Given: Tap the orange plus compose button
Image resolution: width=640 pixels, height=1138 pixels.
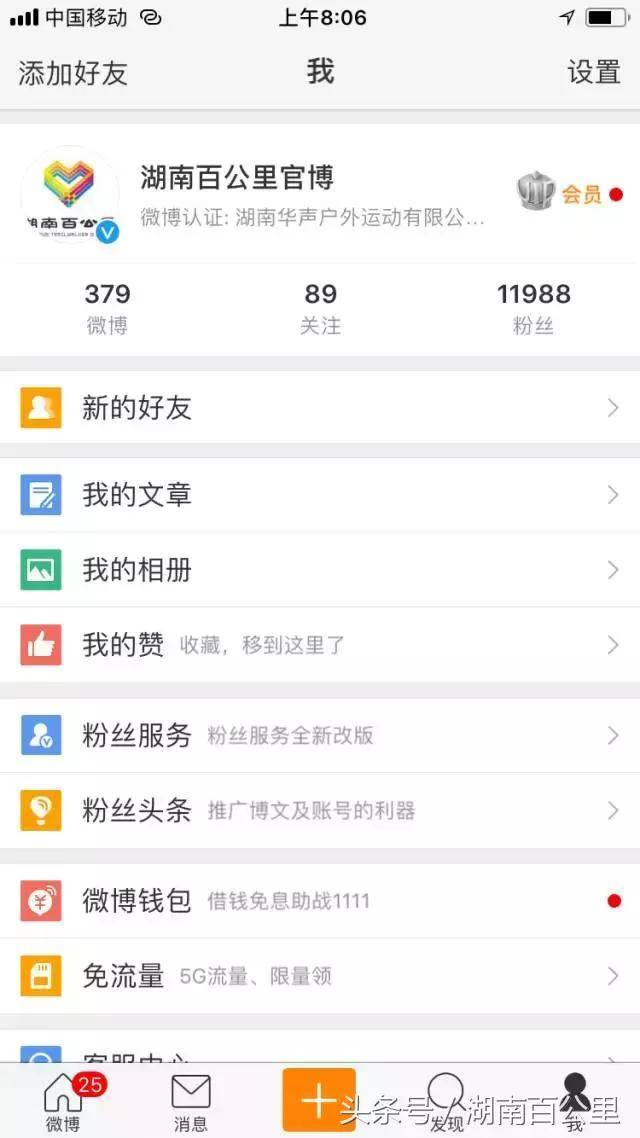Looking at the screenshot, I should click(x=319, y=1100).
